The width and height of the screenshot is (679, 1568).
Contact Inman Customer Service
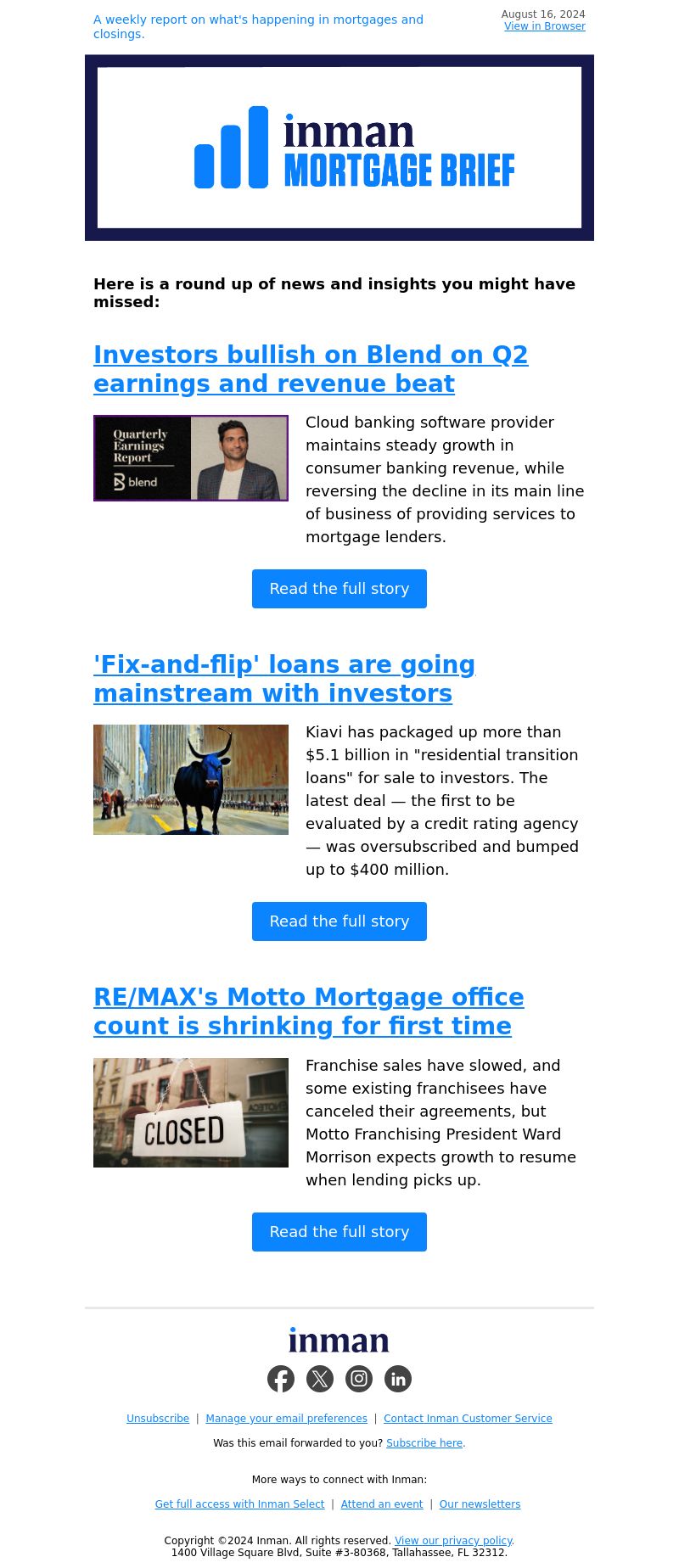468,1419
